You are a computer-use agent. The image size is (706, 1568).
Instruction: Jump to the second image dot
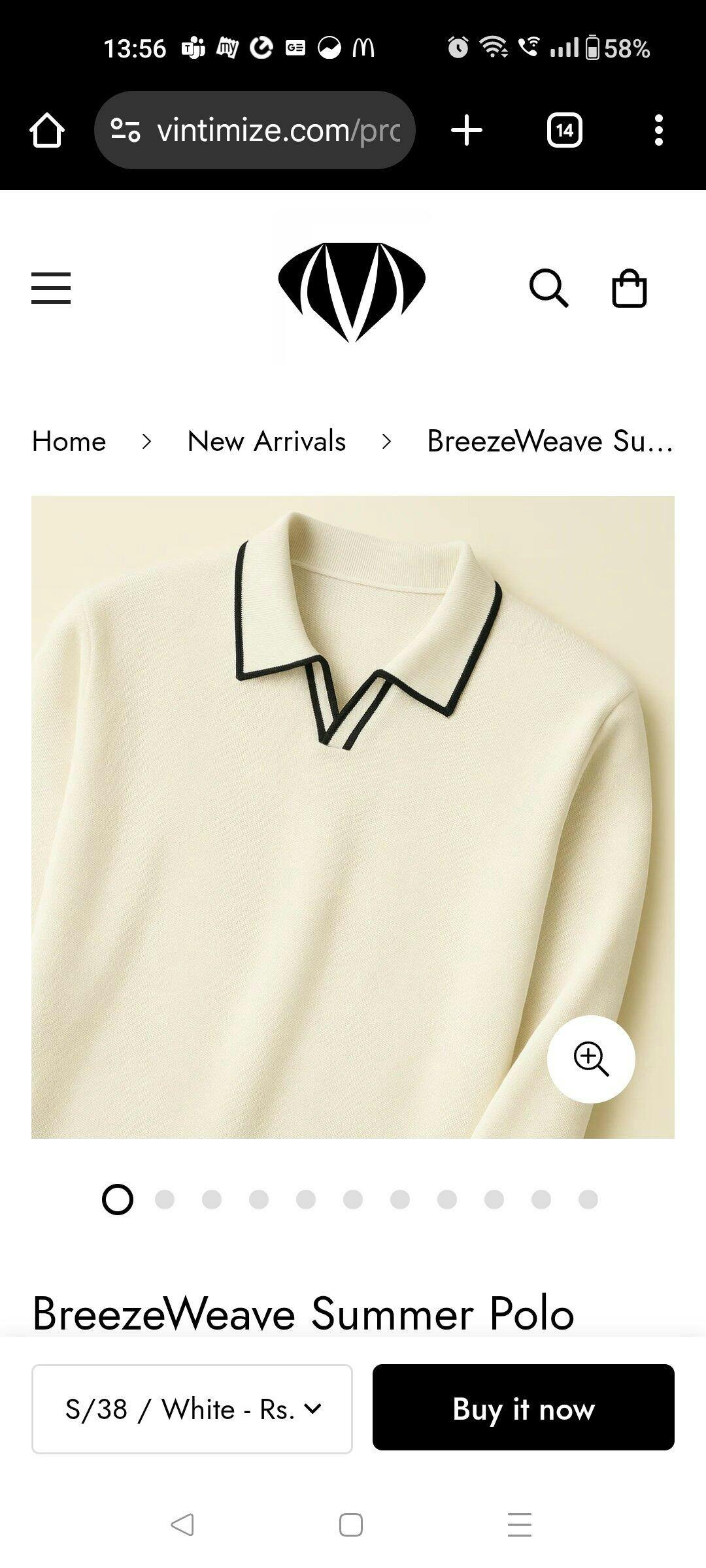click(165, 1200)
